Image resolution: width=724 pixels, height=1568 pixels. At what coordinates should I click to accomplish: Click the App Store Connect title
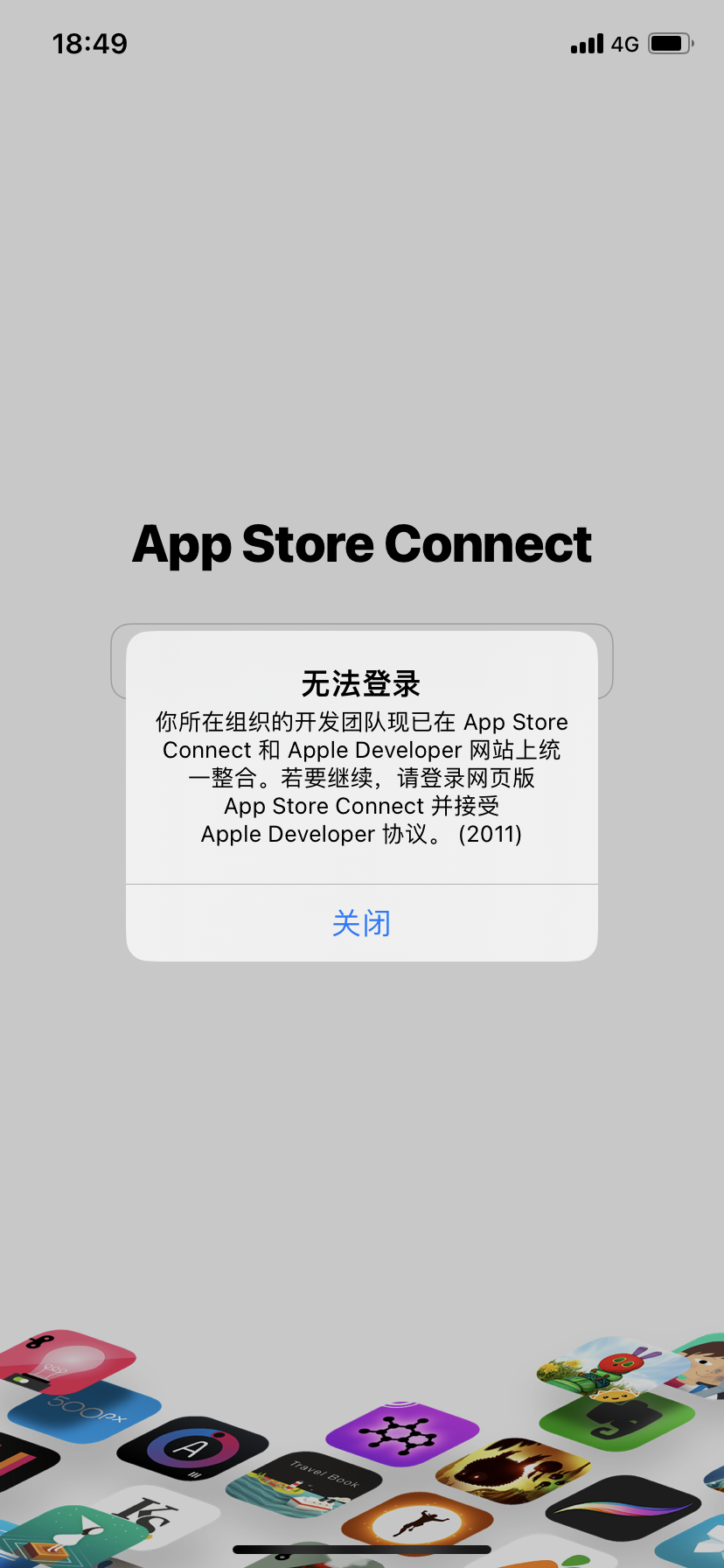point(362,543)
